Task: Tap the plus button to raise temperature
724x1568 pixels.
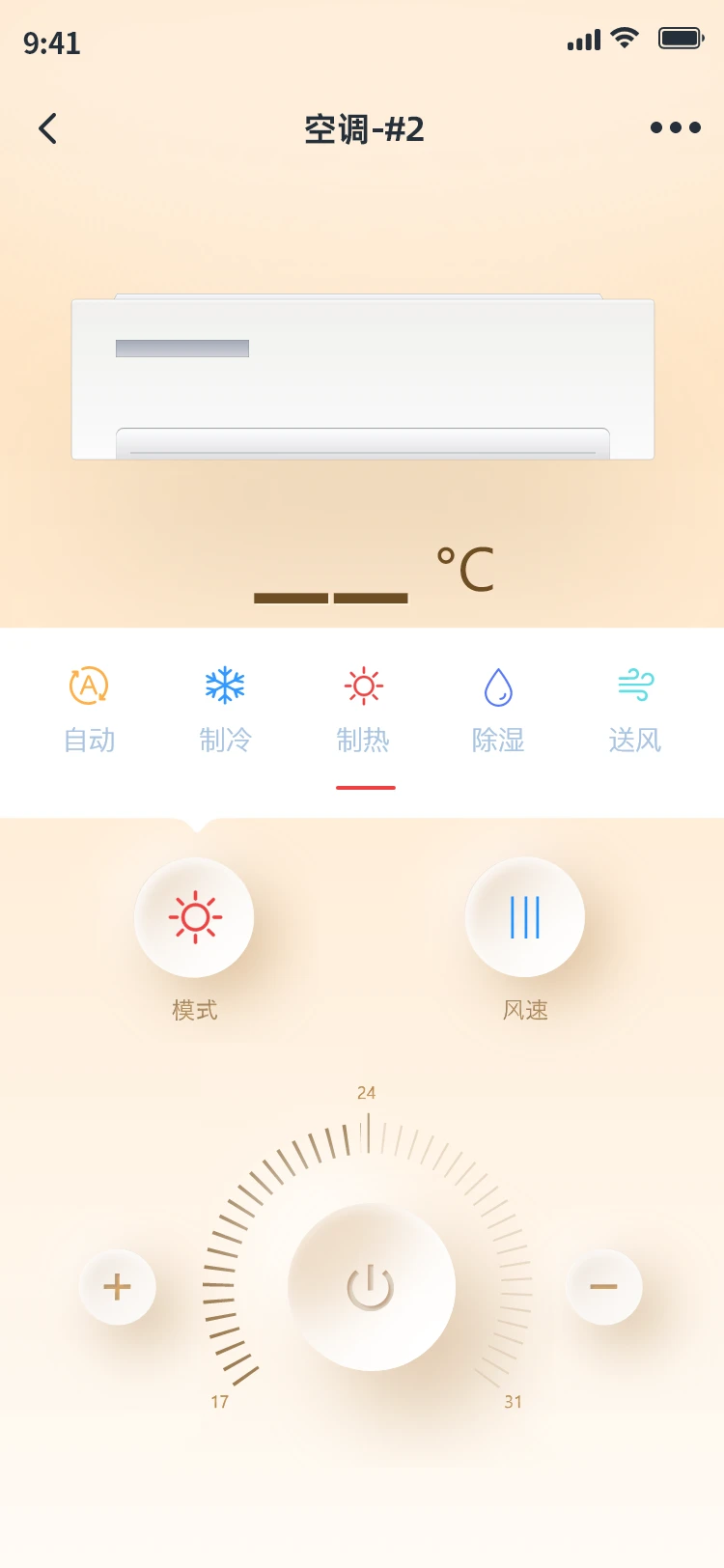Action: tap(117, 1286)
